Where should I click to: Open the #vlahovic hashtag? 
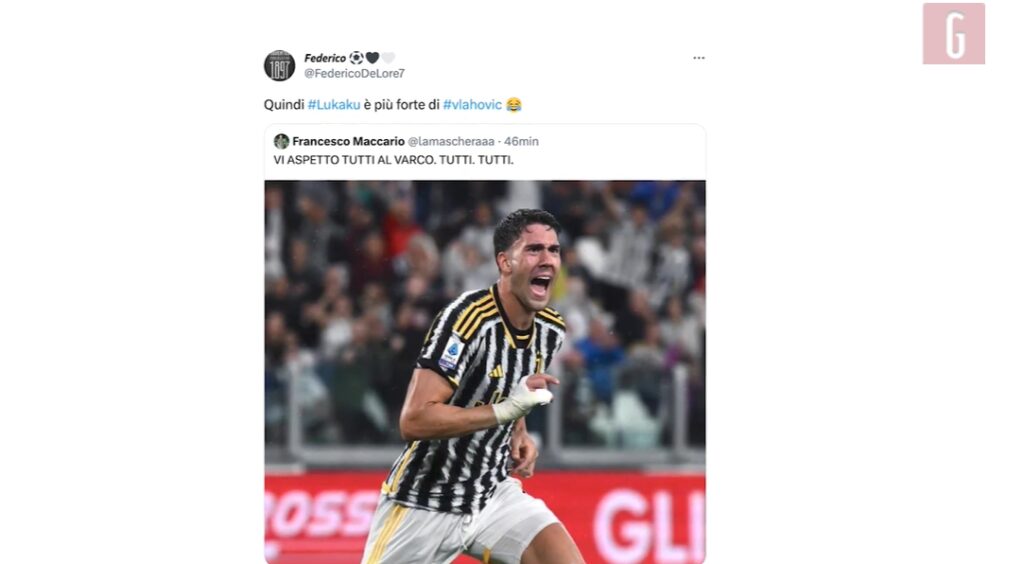[x=472, y=104]
